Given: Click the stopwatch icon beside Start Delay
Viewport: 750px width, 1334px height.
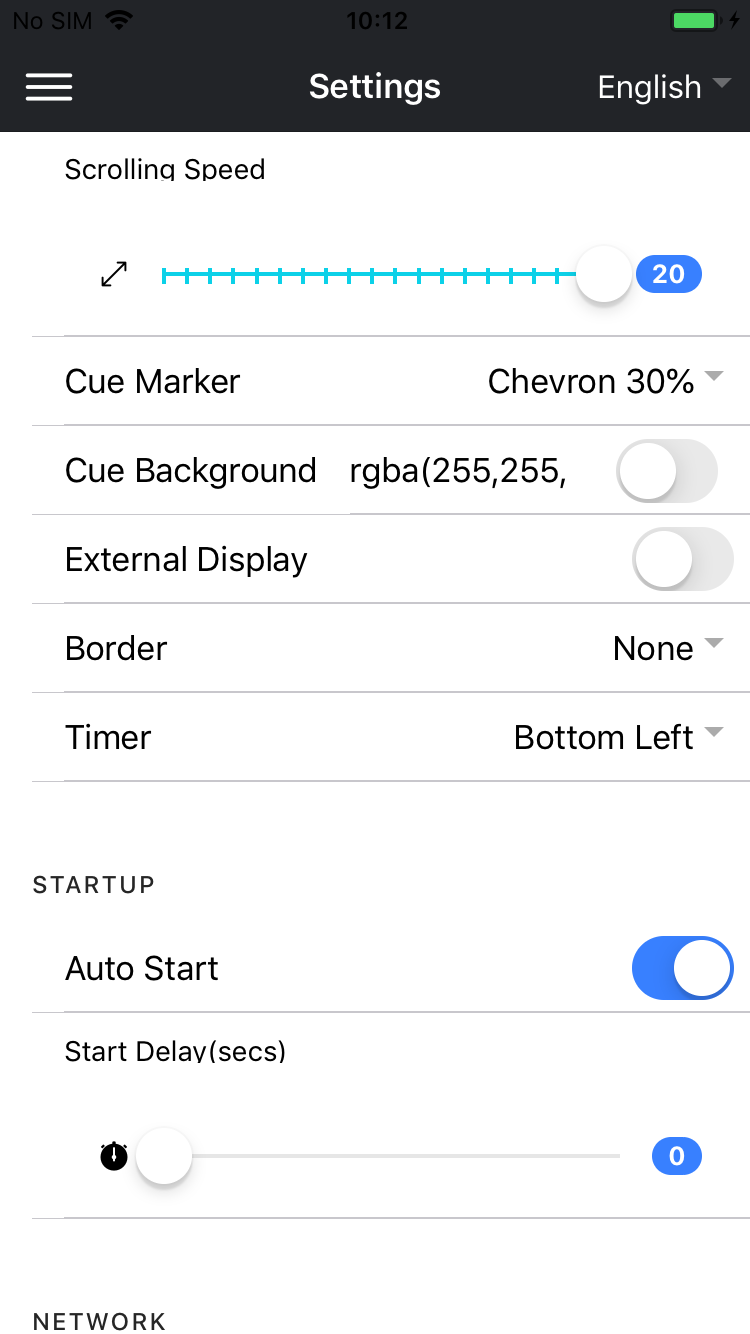Looking at the screenshot, I should pyautogui.click(x=113, y=1156).
